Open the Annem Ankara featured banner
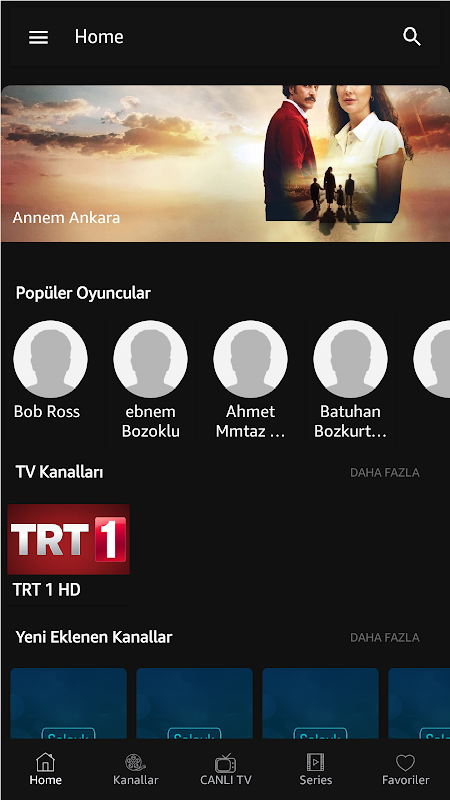 click(225, 163)
